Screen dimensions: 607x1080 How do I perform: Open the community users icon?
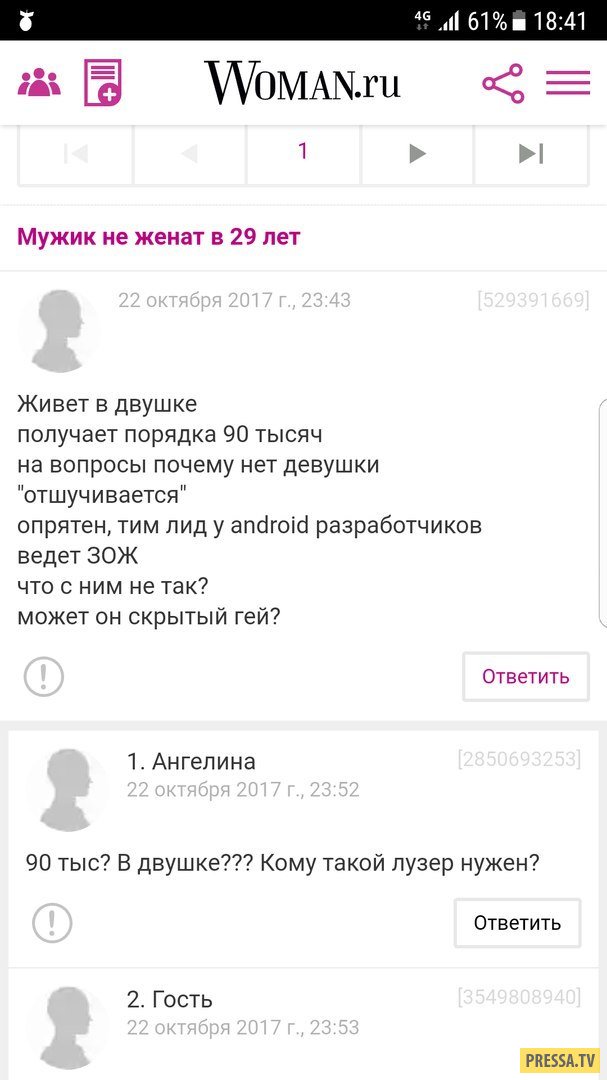(x=39, y=83)
